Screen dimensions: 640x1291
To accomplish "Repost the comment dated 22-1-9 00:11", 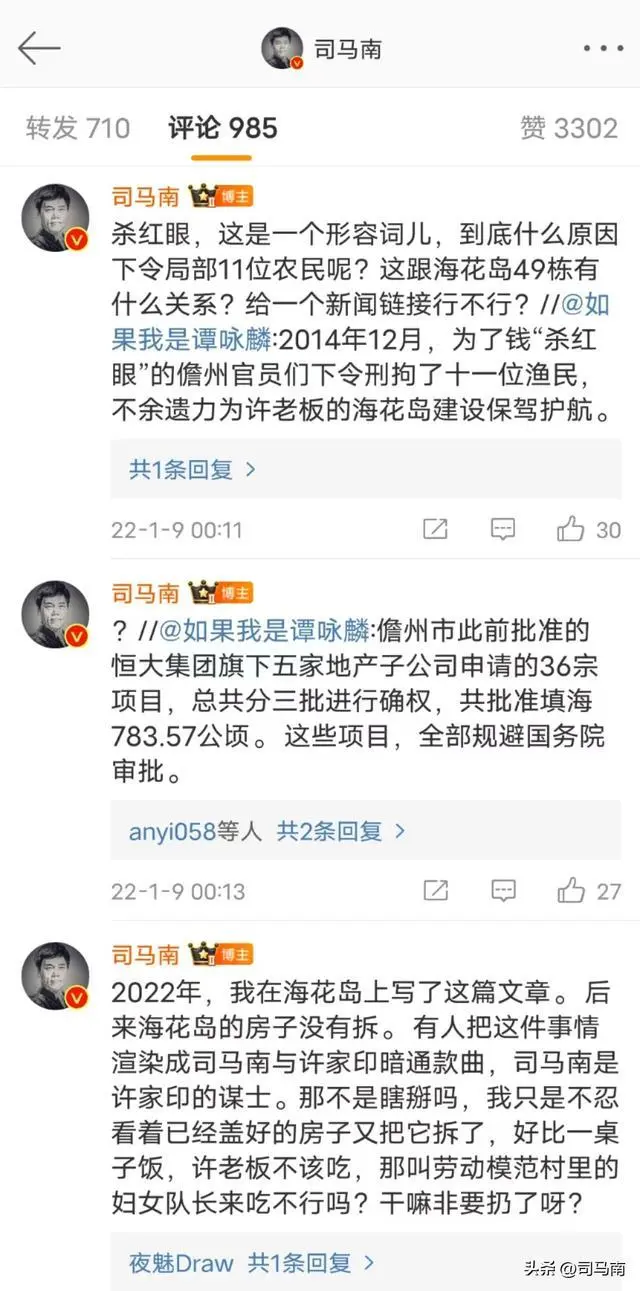I will tap(435, 529).
